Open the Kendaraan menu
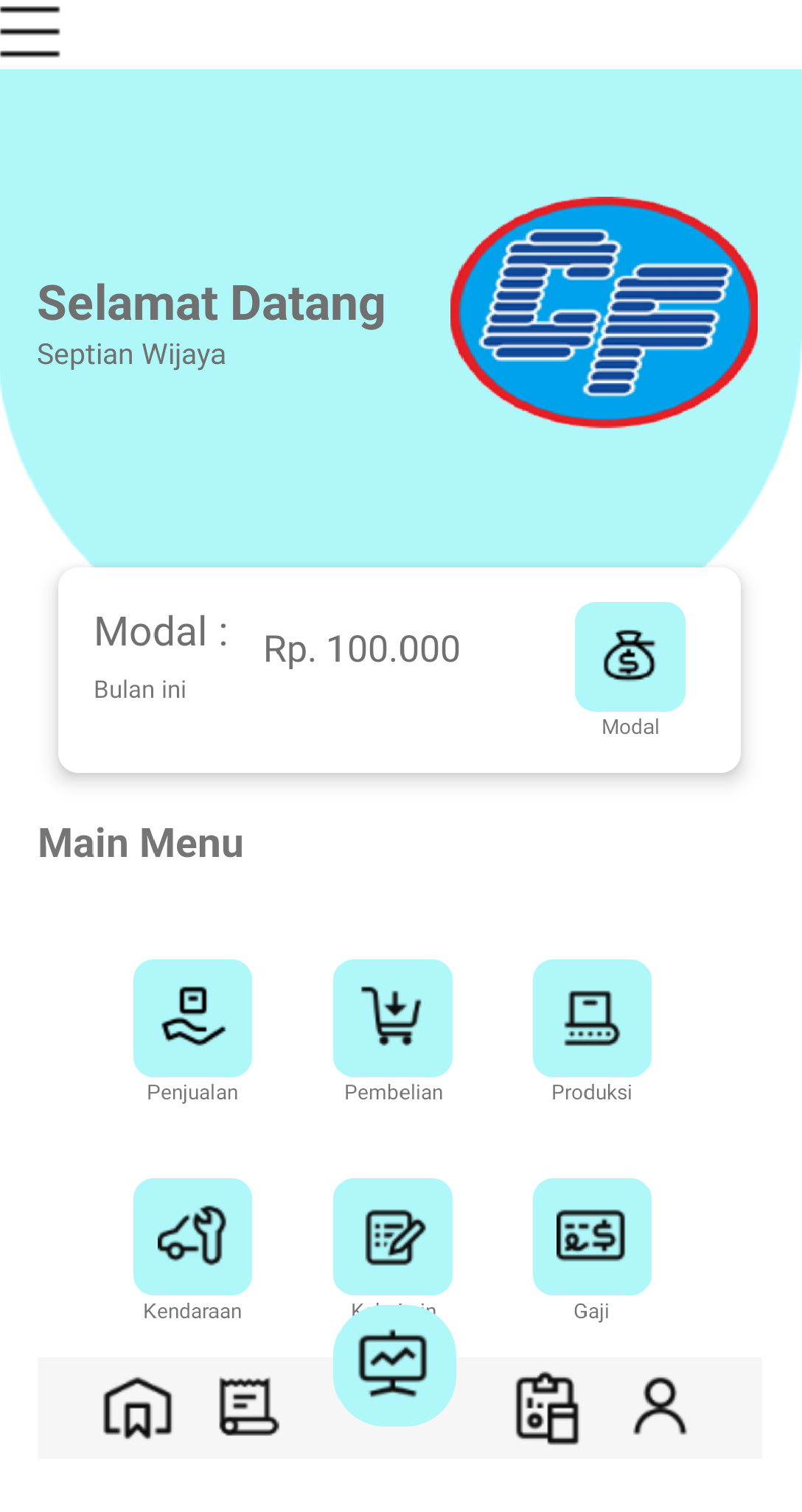 click(192, 1236)
